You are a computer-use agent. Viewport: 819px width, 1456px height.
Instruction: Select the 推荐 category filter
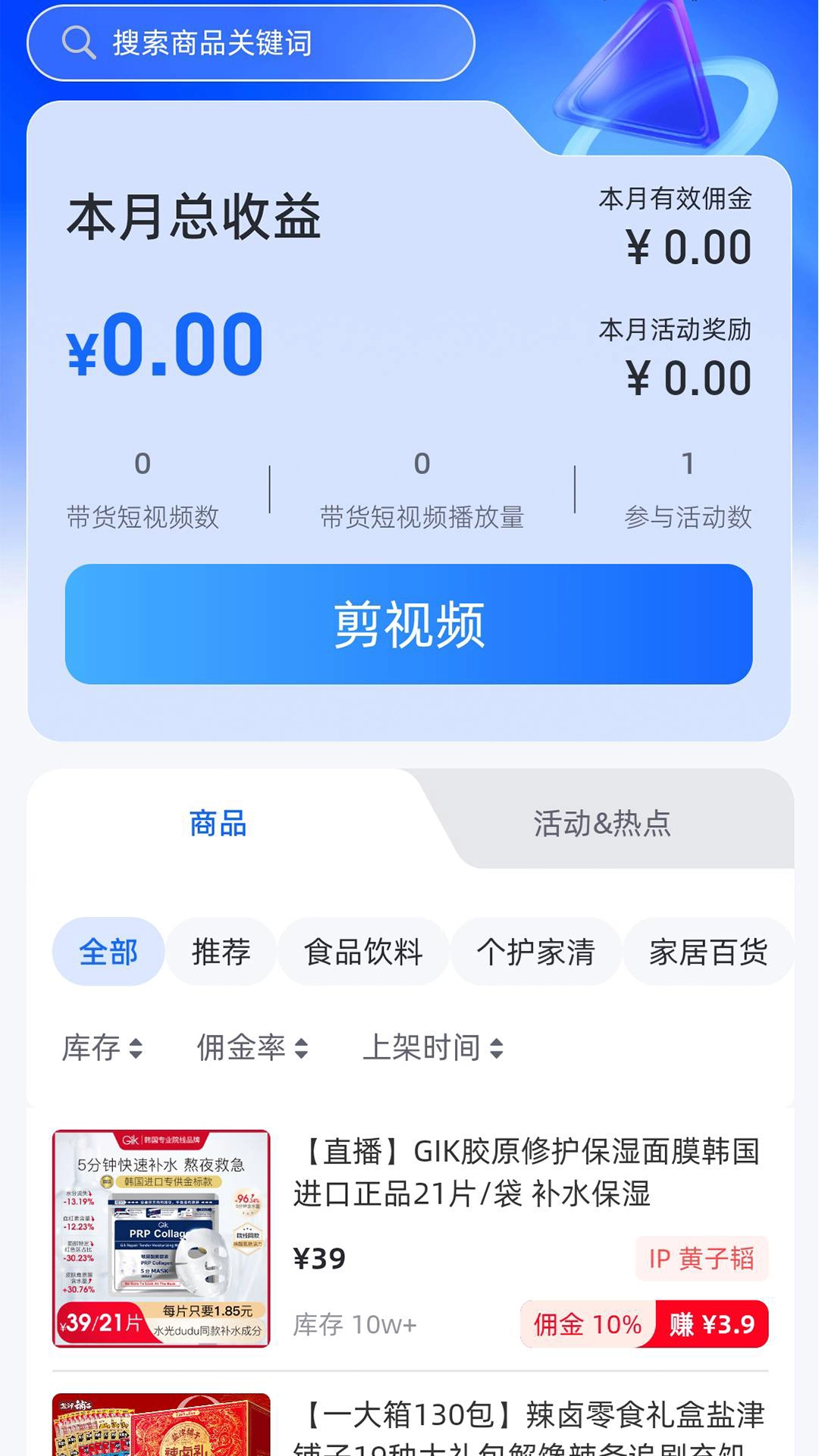(x=221, y=952)
